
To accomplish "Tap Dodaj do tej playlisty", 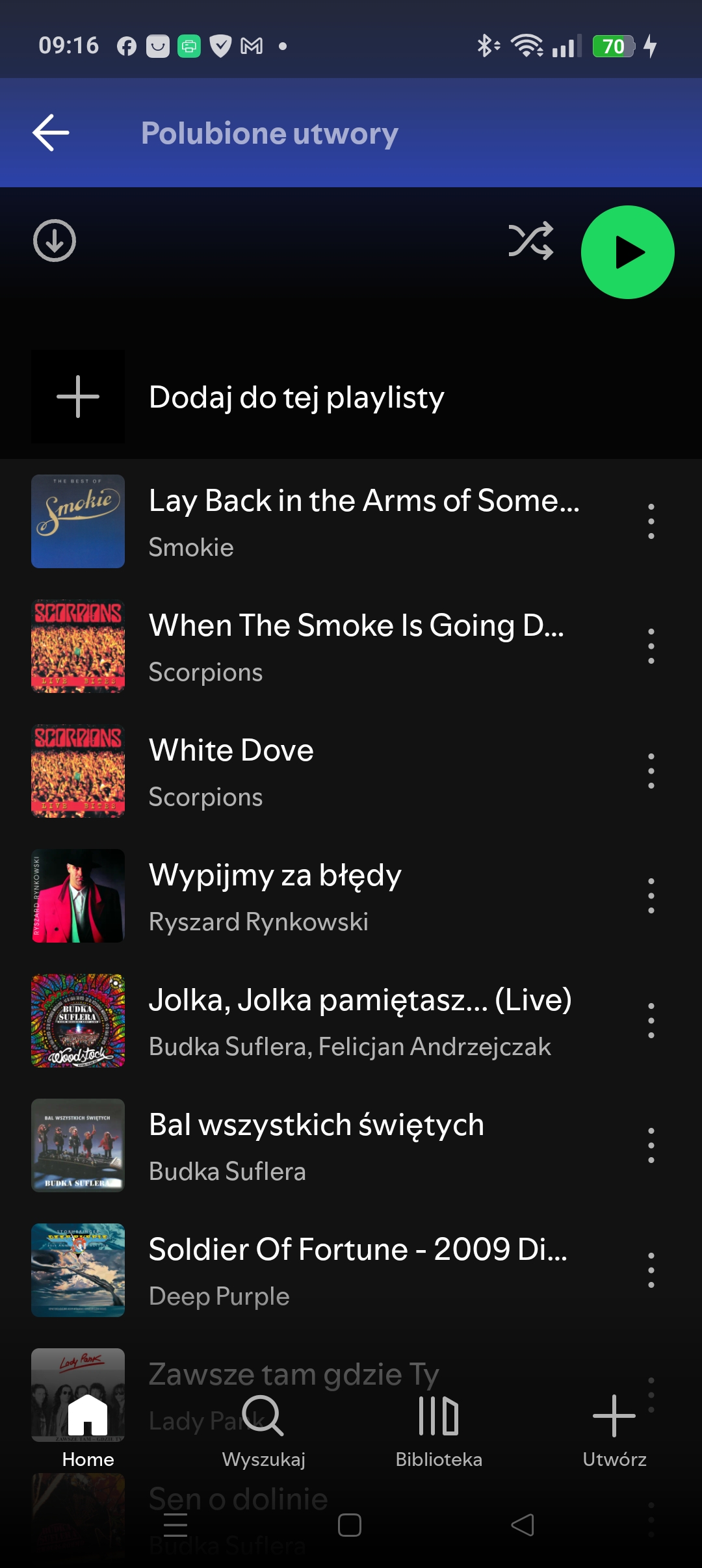I will (351, 397).
